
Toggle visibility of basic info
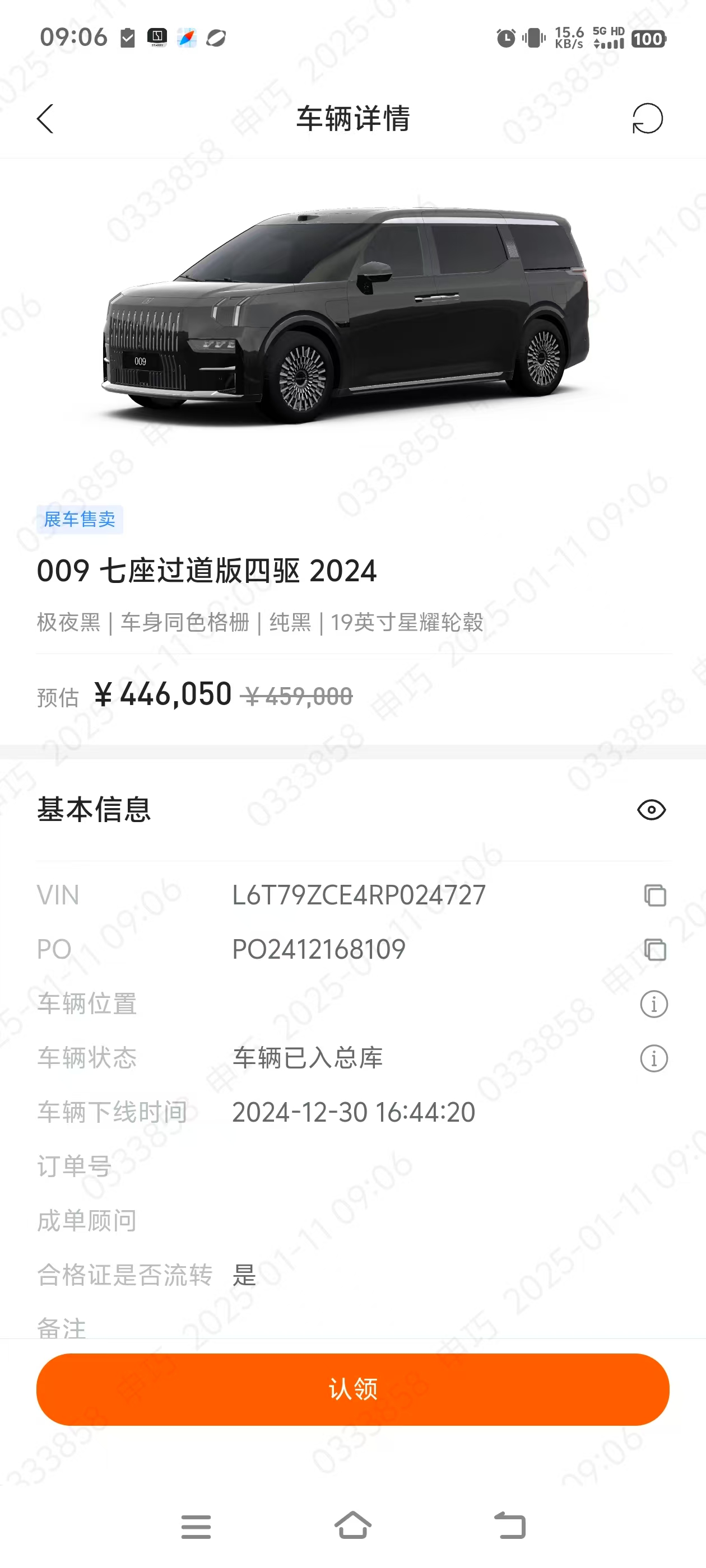point(651,810)
